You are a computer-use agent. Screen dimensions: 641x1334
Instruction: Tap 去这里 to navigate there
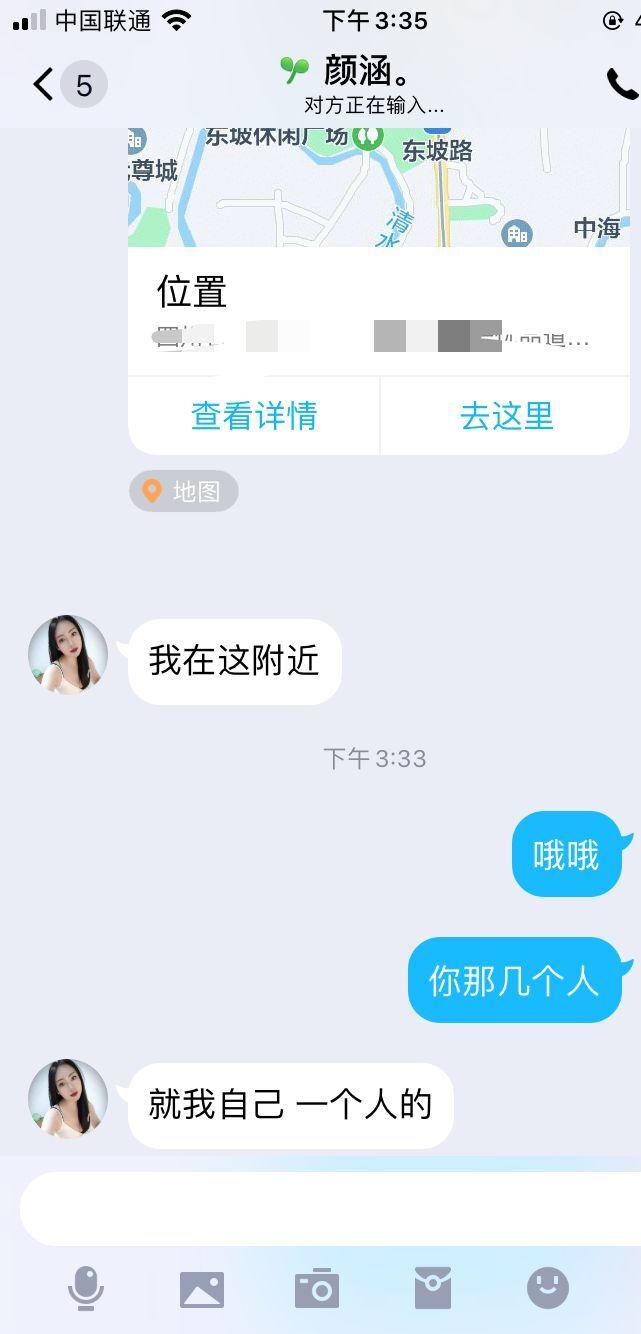click(506, 416)
